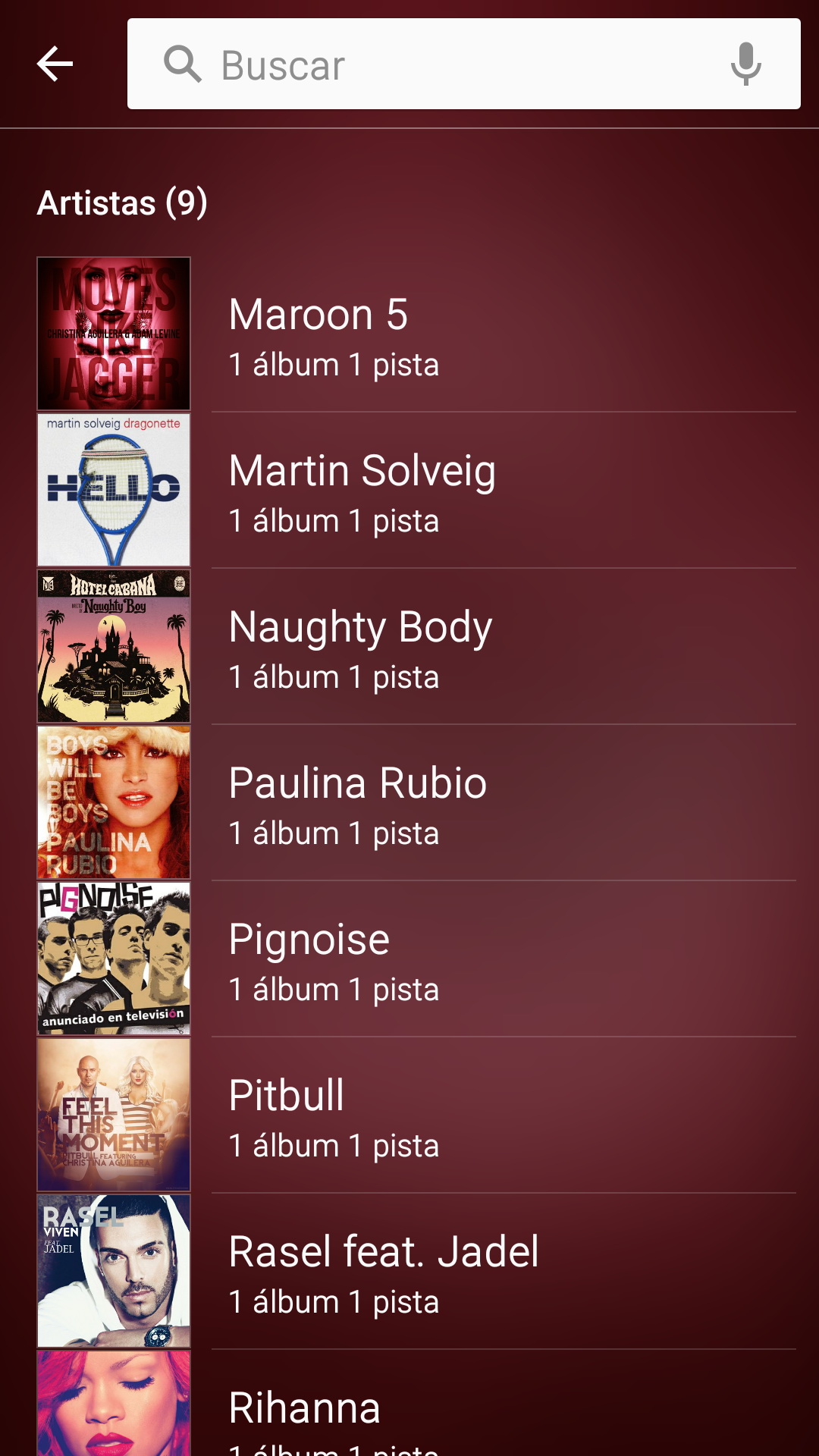Choose Pitbull from the artists list
The width and height of the screenshot is (819, 1456).
[x=417, y=1116]
